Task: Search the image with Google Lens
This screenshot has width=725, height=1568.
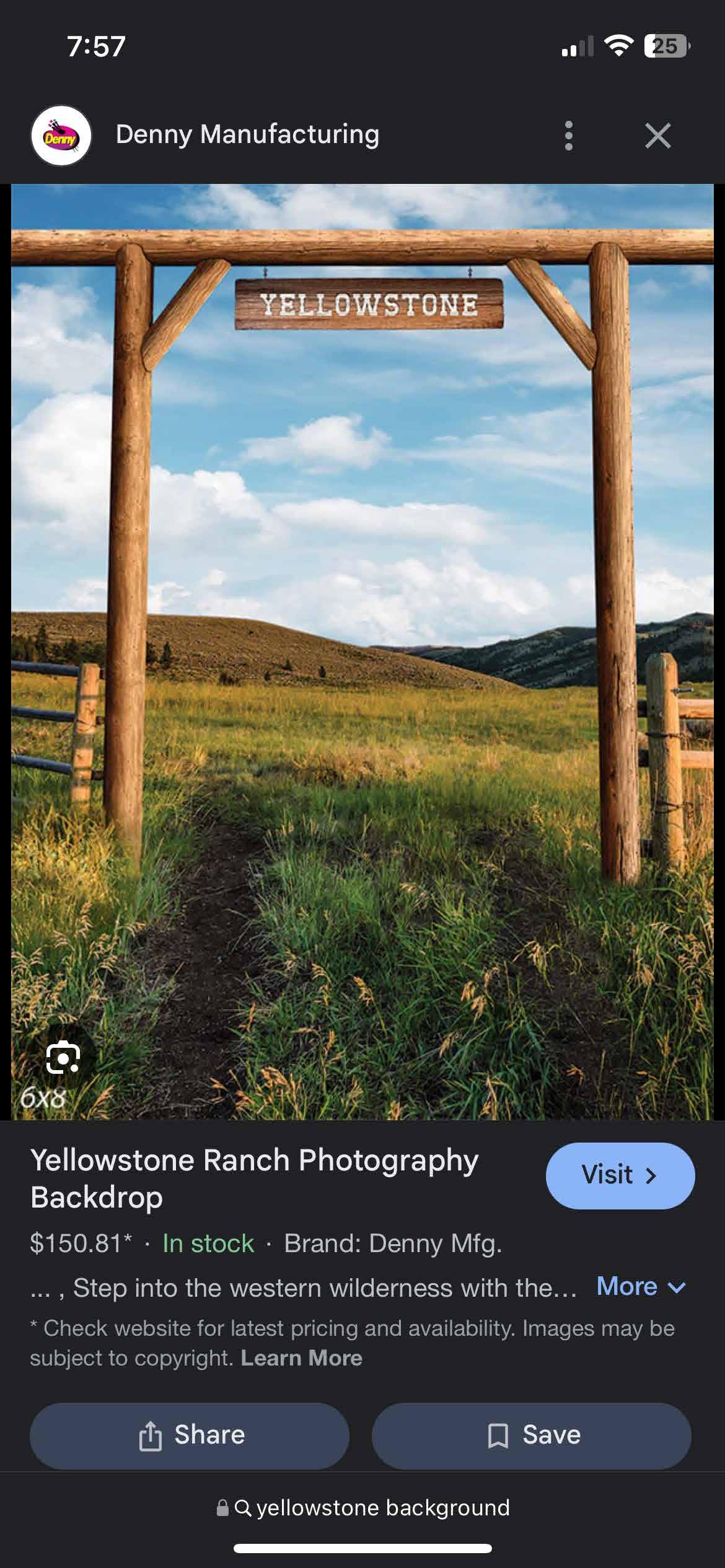Action: (x=63, y=1057)
